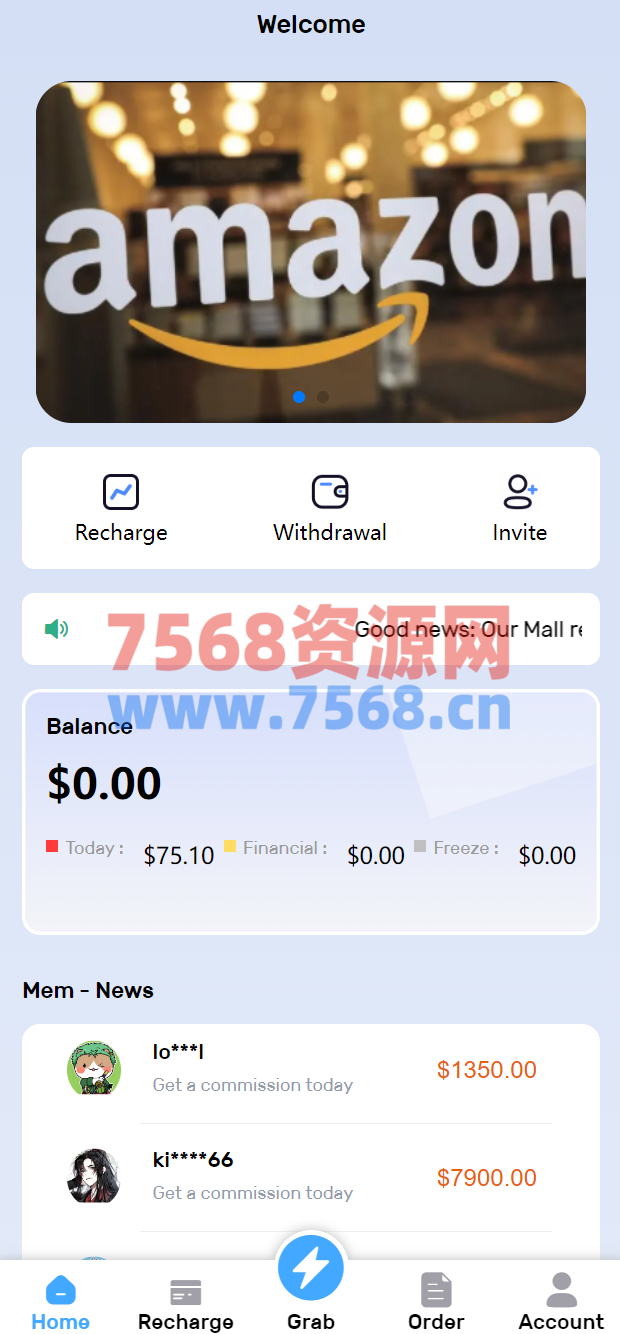Open the Withdrawal option
Screen dimensions: 620x1334
[330, 508]
